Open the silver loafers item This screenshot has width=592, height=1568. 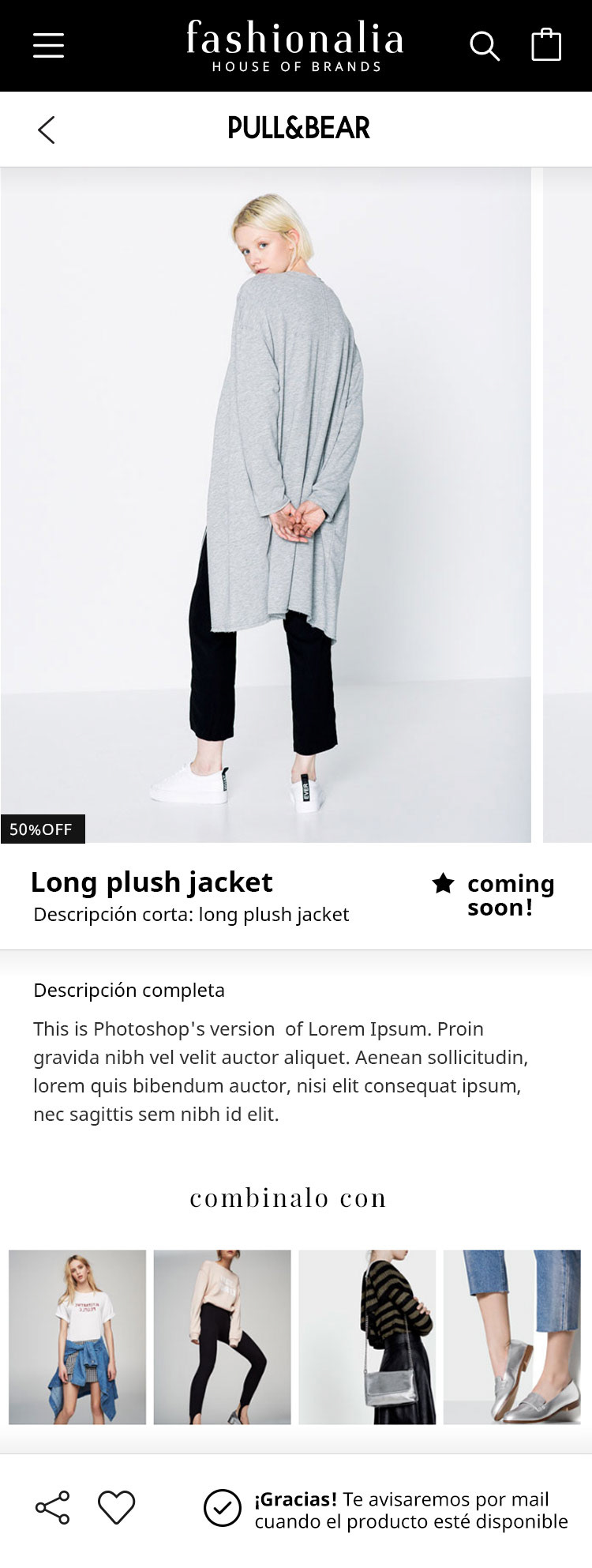pos(511,1337)
